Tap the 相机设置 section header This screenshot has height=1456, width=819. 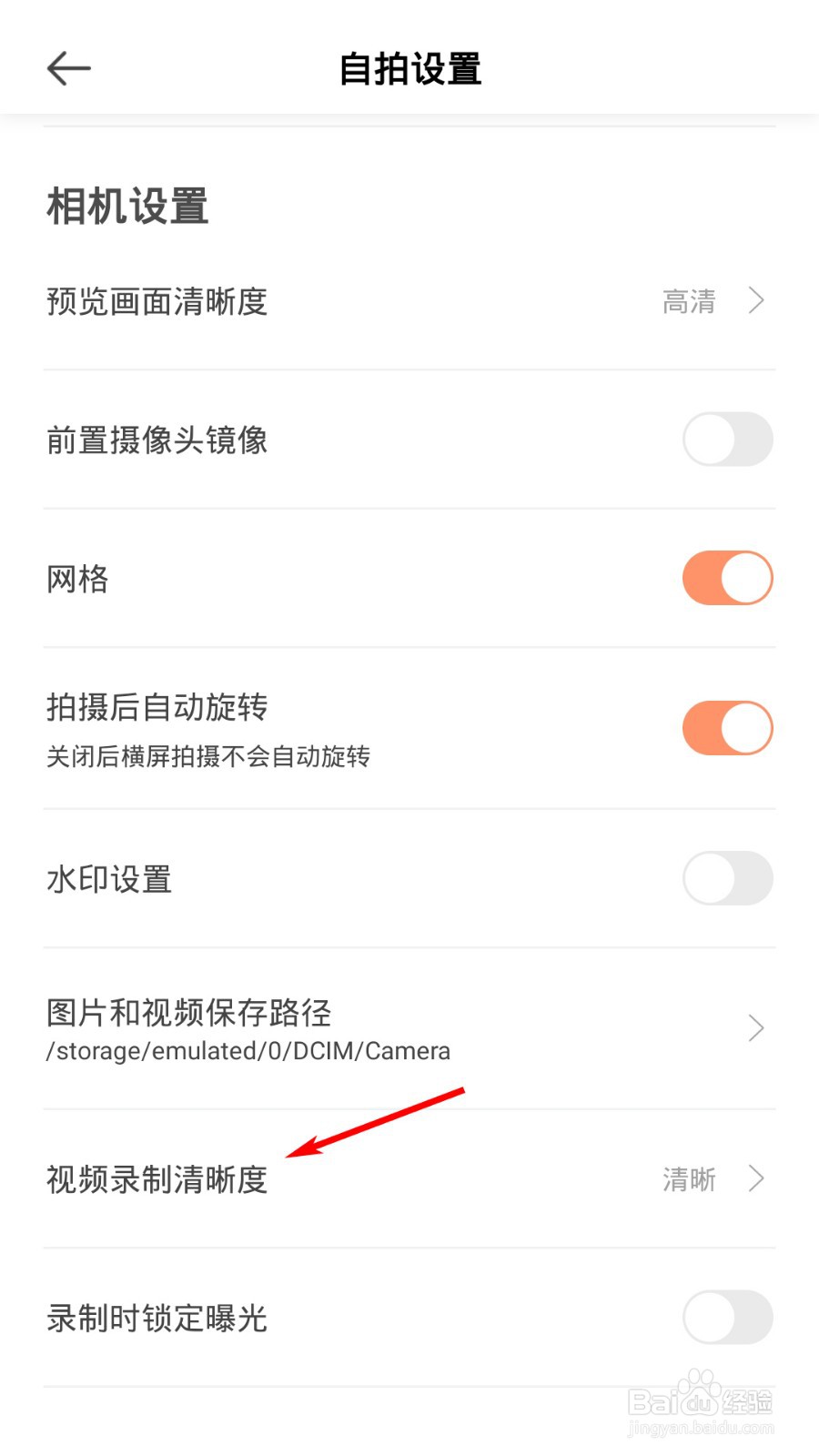coord(127,206)
